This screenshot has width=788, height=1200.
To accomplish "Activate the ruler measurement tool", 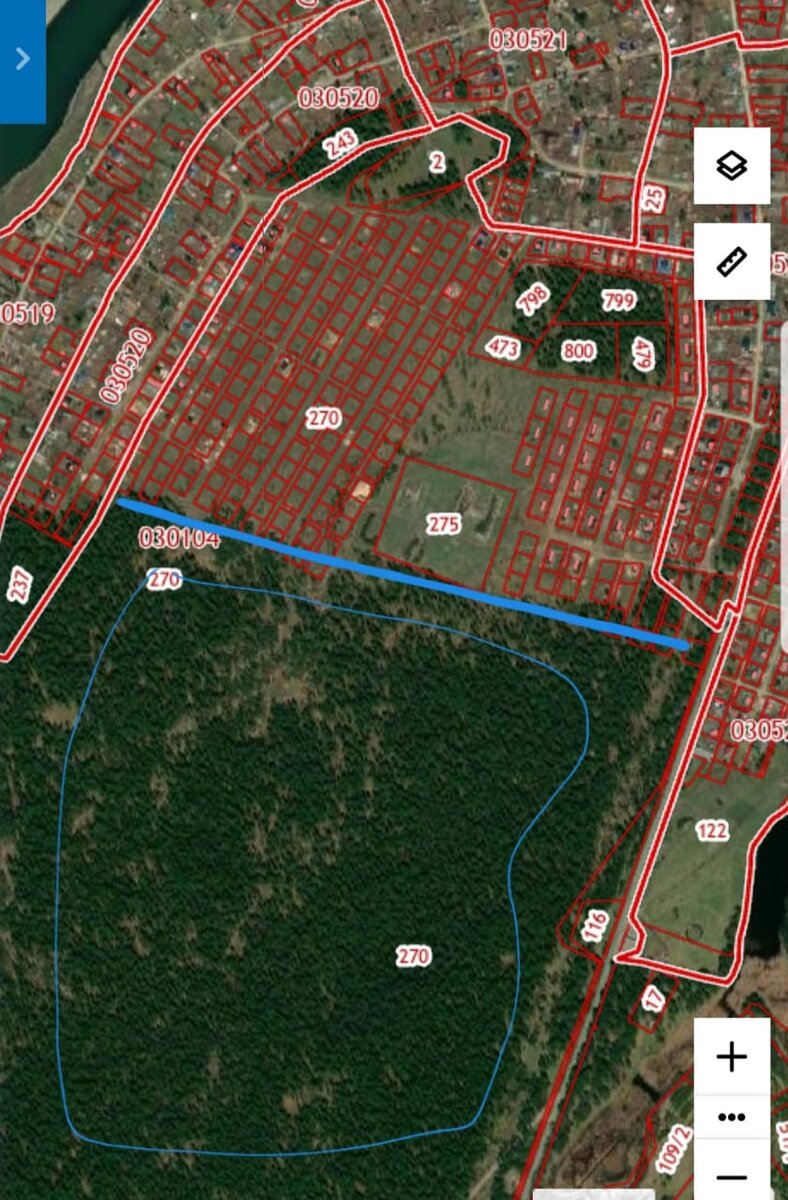I will (x=732, y=261).
